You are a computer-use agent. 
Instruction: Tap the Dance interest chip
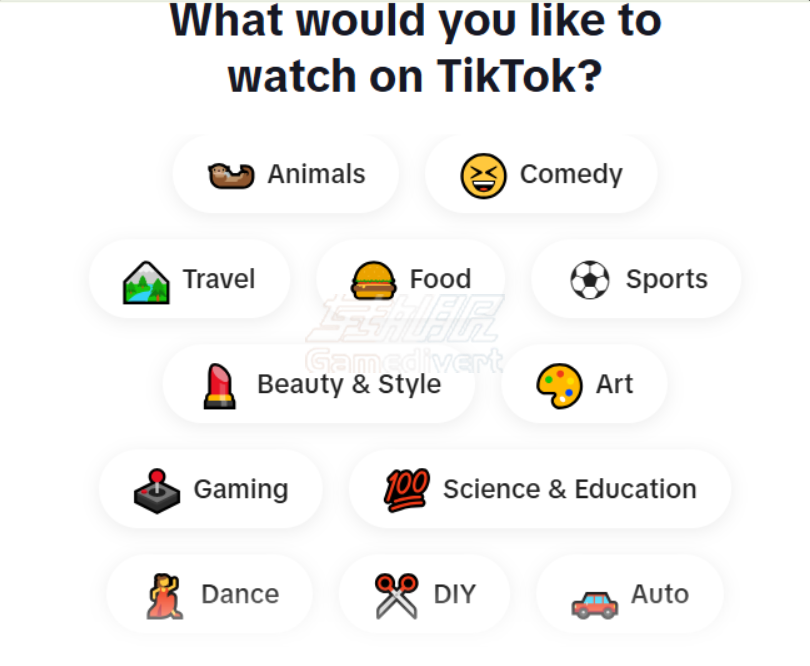tap(210, 595)
